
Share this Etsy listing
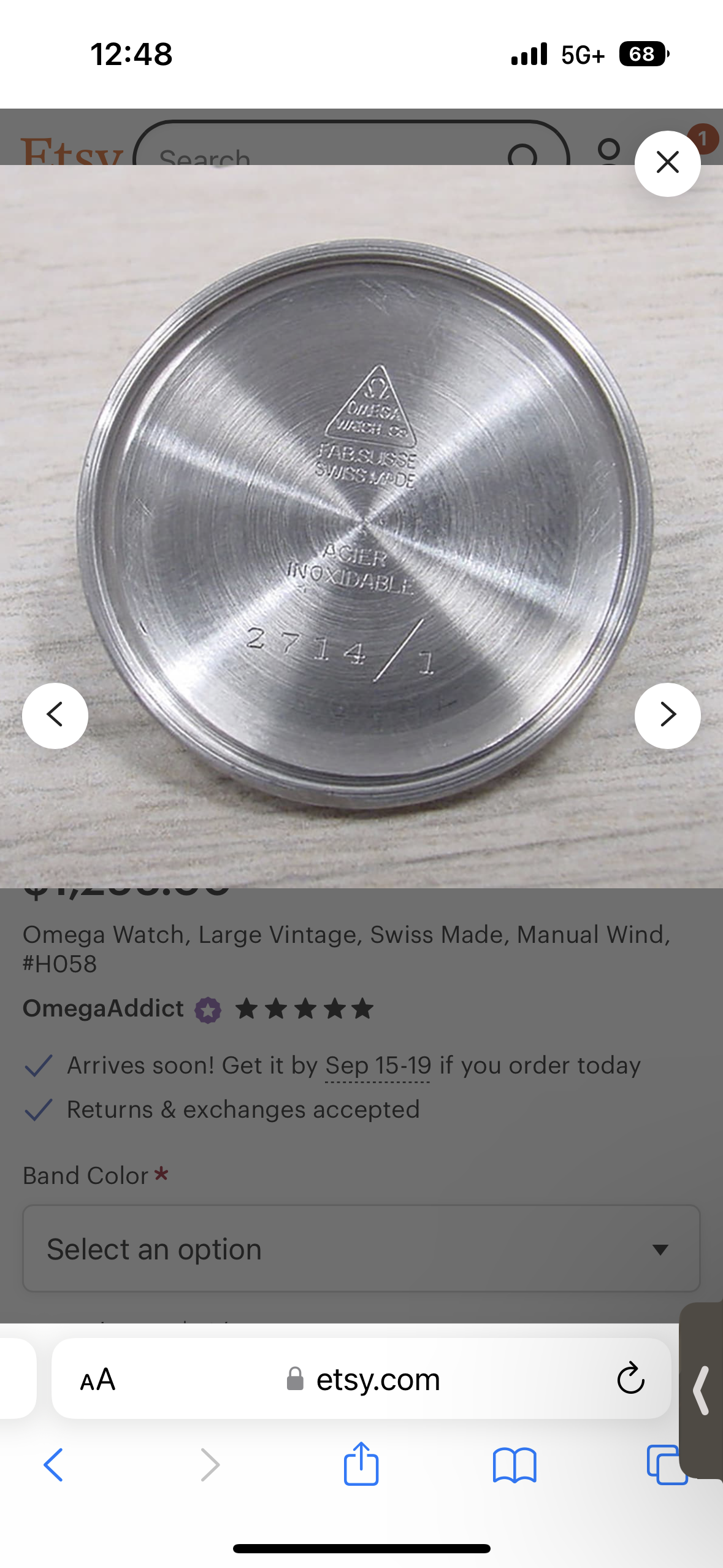[x=361, y=1464]
